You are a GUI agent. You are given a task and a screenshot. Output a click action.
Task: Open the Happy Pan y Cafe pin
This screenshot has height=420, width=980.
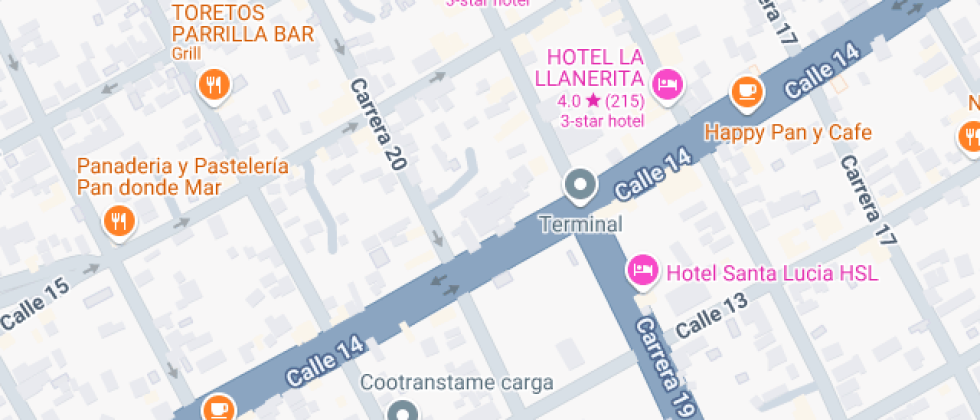(746, 93)
